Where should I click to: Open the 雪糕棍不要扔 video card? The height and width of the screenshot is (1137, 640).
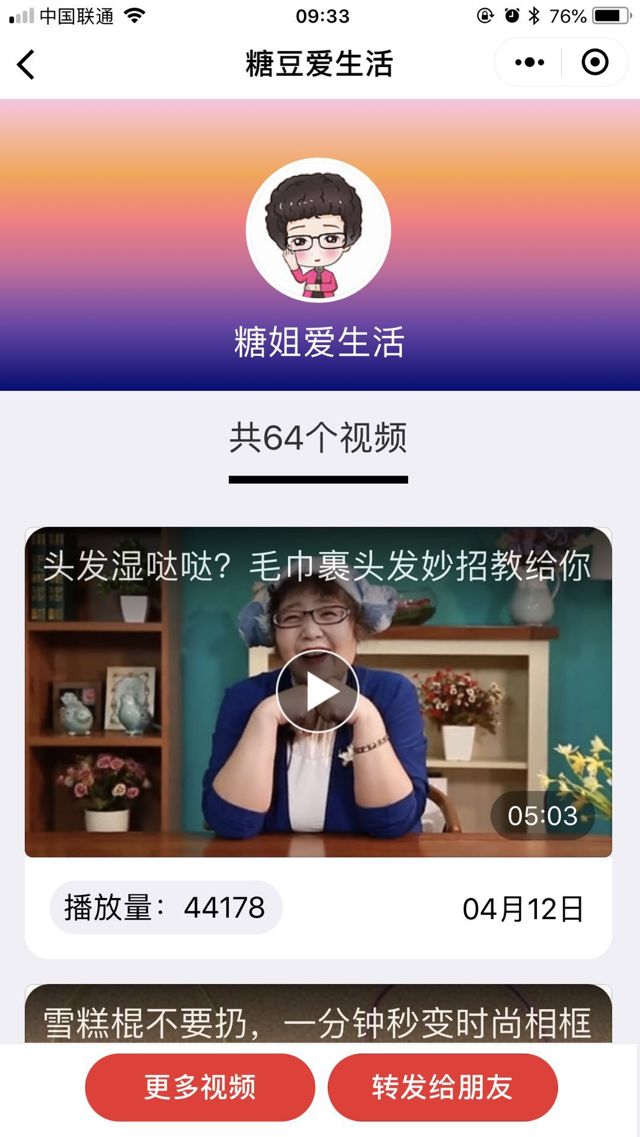click(318, 1020)
